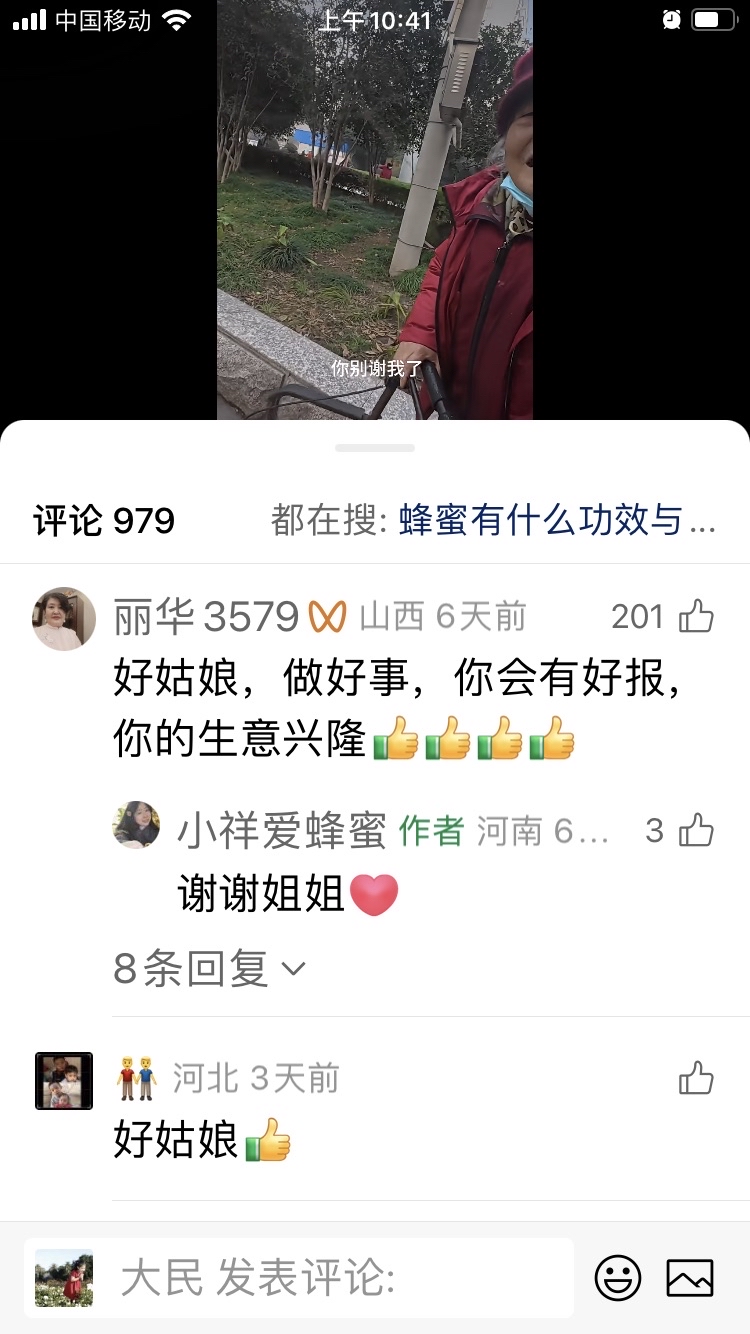
Task: Like 小祥爱蜂蜜's reply 谢谢姐姐
Action: (696, 831)
